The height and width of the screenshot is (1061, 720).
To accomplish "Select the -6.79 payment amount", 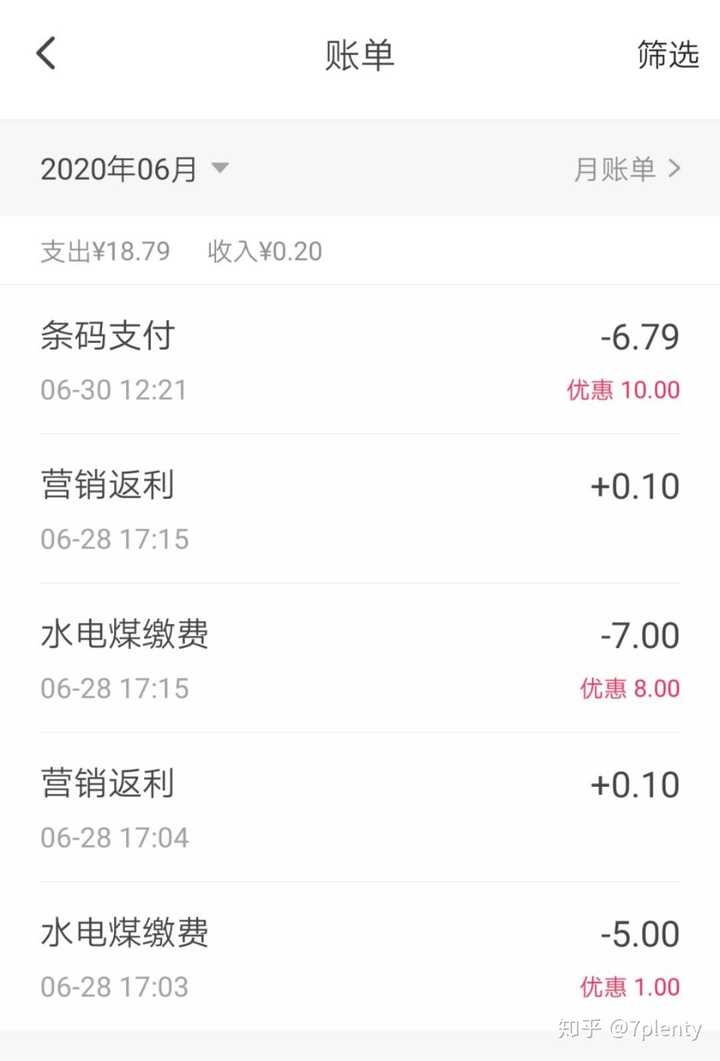I will click(x=639, y=337).
